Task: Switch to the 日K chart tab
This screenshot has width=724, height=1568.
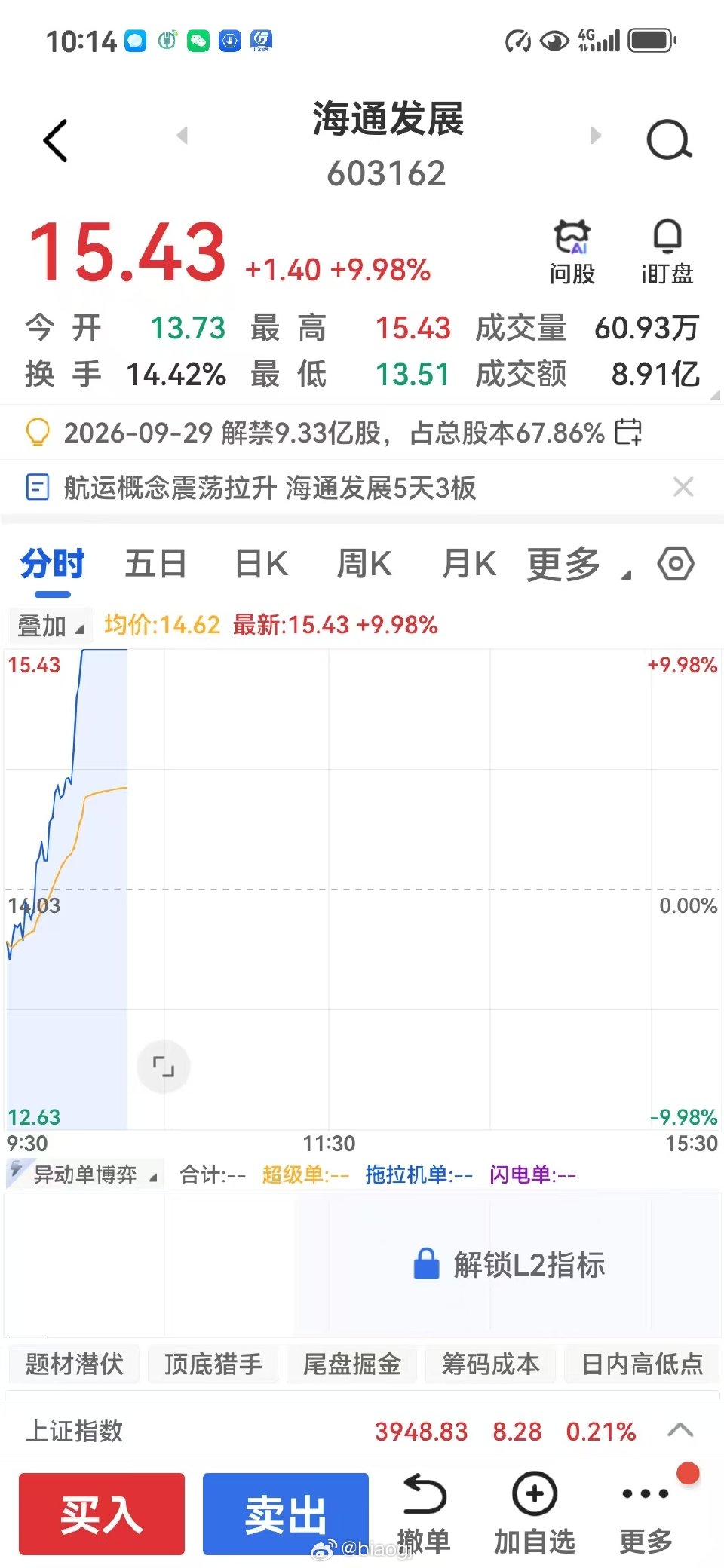Action: [x=262, y=564]
